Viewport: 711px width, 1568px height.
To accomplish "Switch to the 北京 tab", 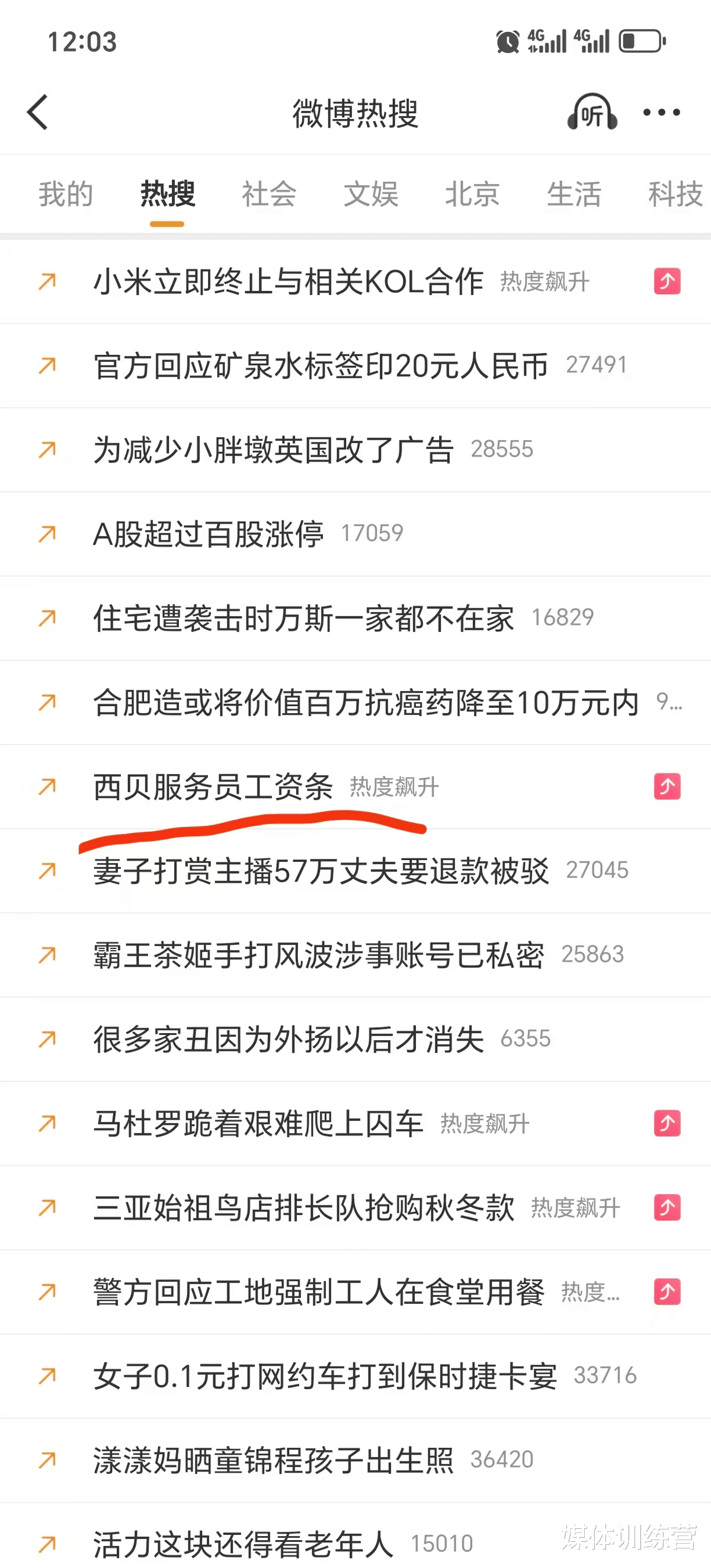I will [472, 194].
